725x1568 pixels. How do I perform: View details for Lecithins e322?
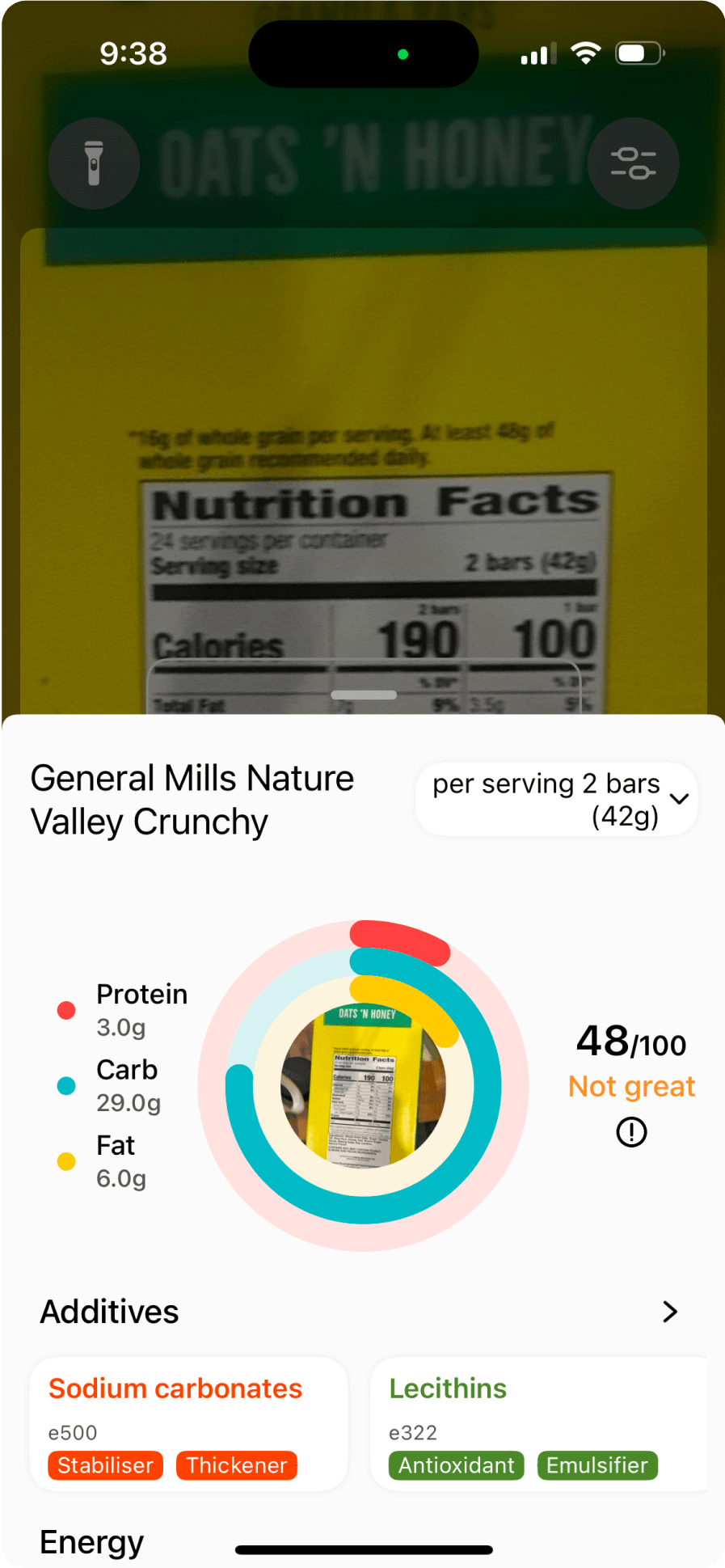click(537, 1423)
